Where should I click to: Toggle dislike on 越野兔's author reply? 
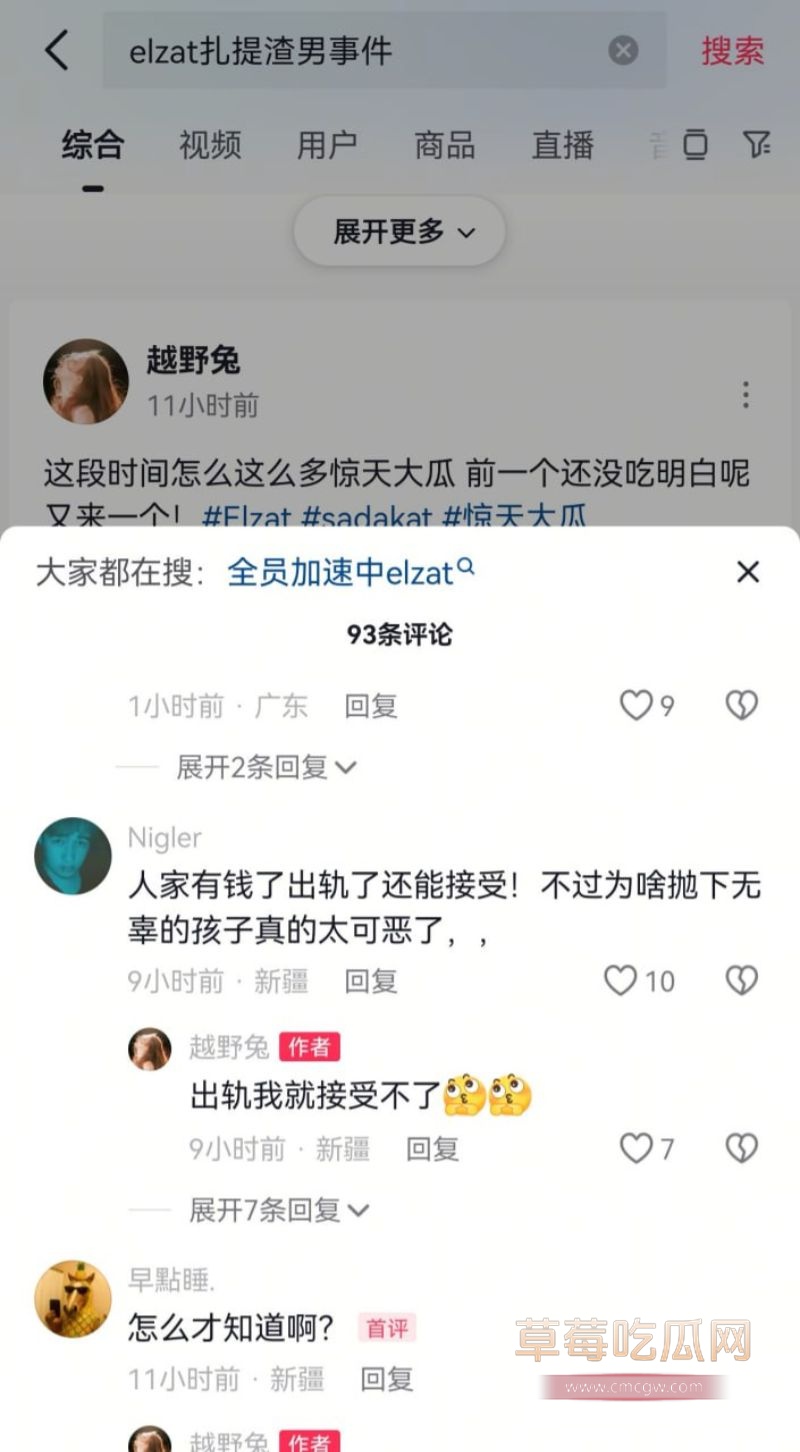tap(740, 1148)
